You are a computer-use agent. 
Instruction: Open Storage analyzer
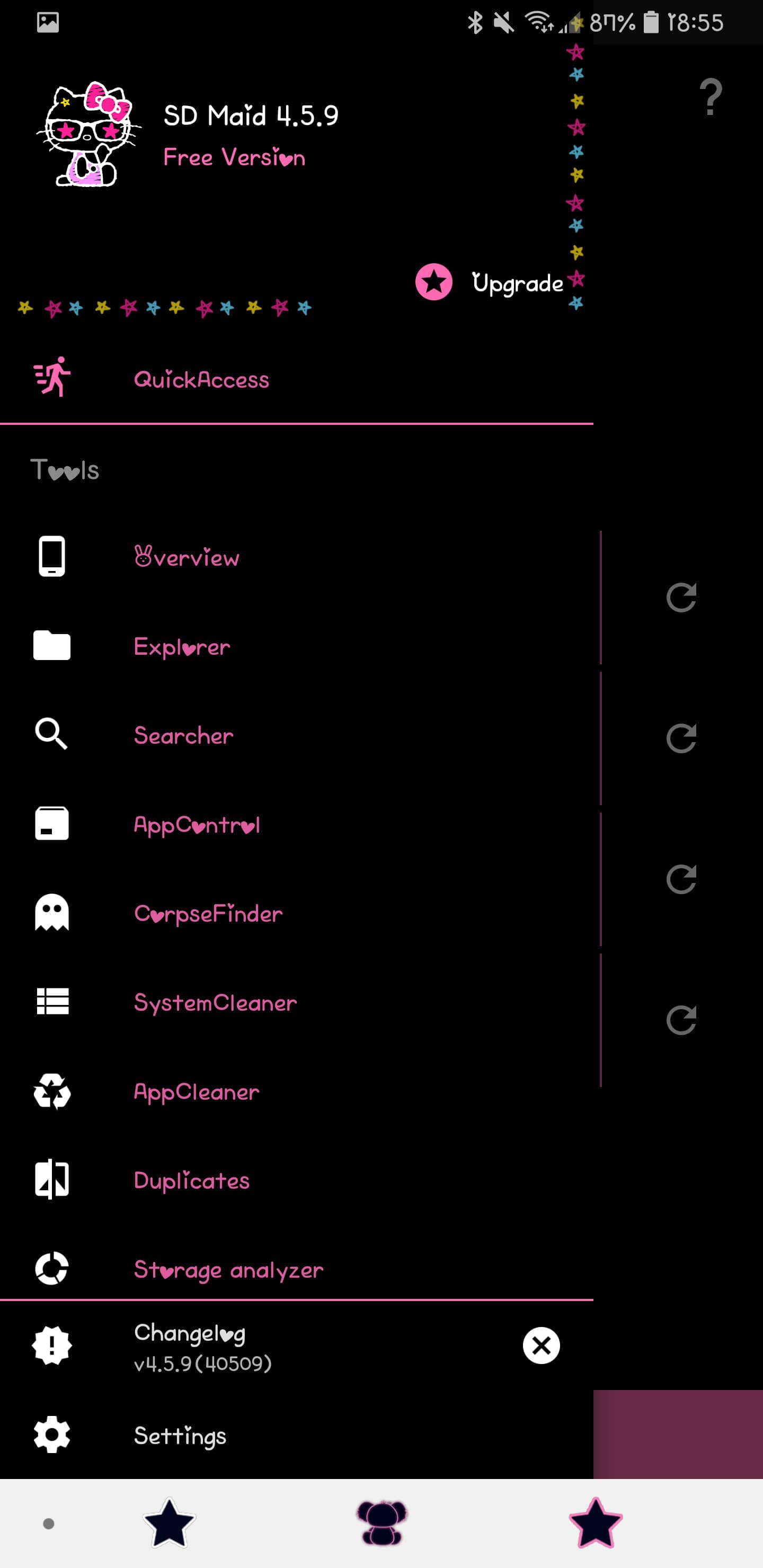(297, 1269)
